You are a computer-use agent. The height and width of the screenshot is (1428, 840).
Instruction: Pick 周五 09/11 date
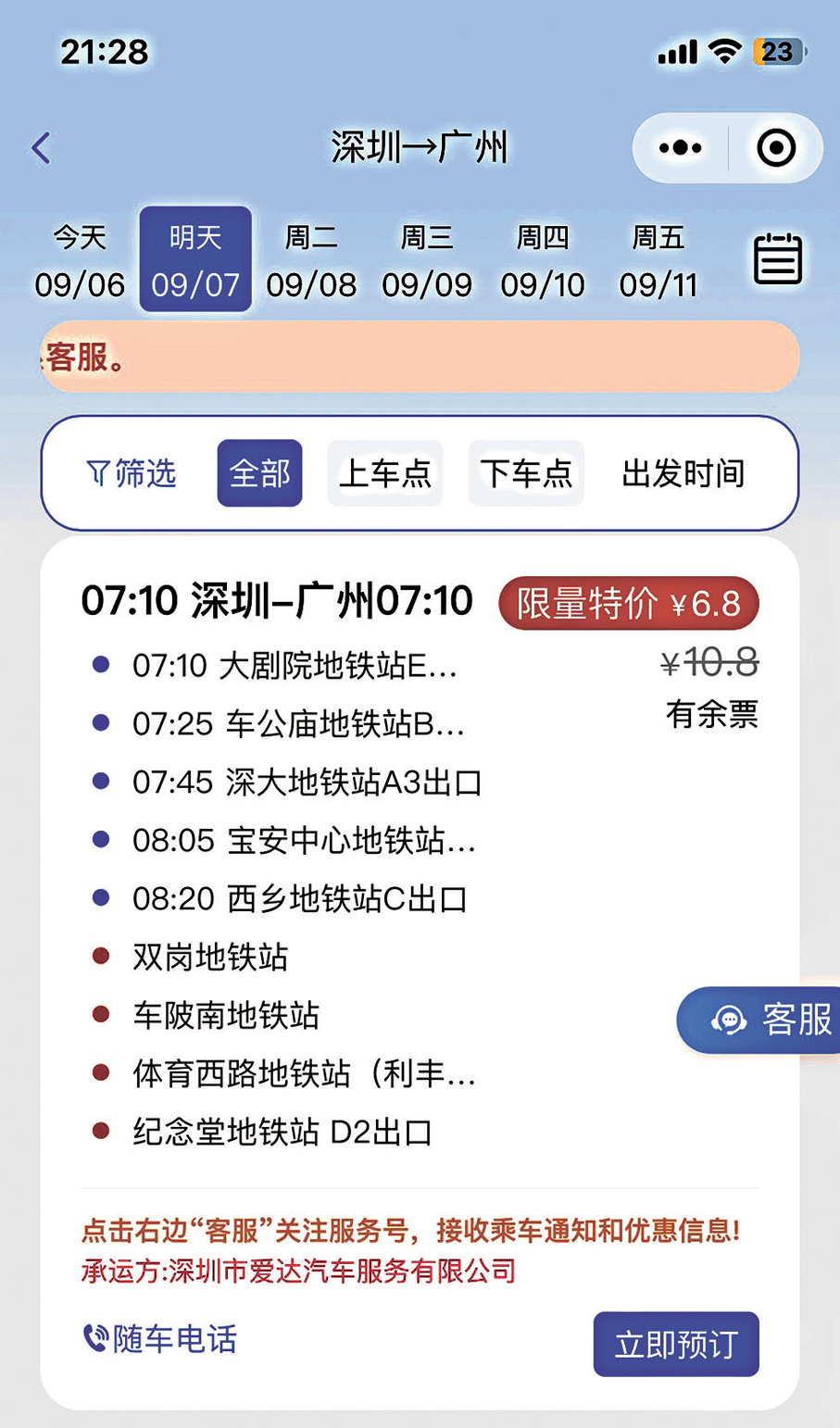pyautogui.click(x=658, y=261)
